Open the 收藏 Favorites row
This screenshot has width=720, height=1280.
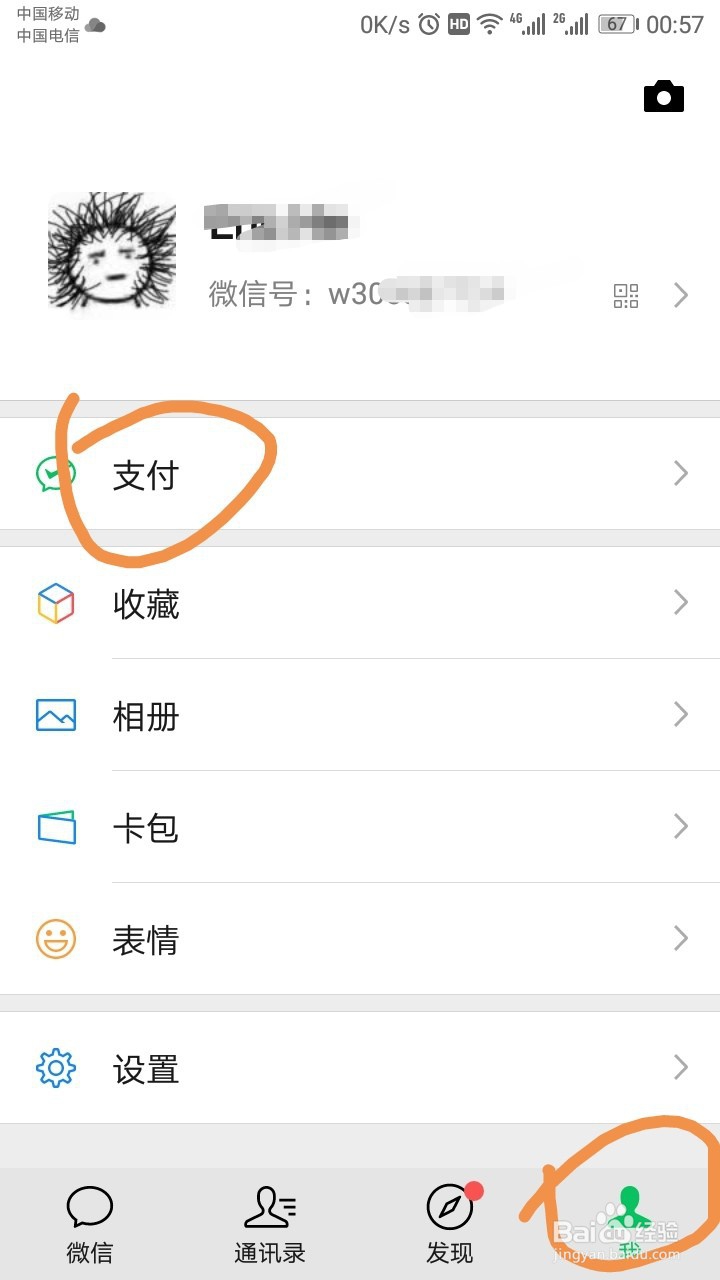tap(360, 605)
